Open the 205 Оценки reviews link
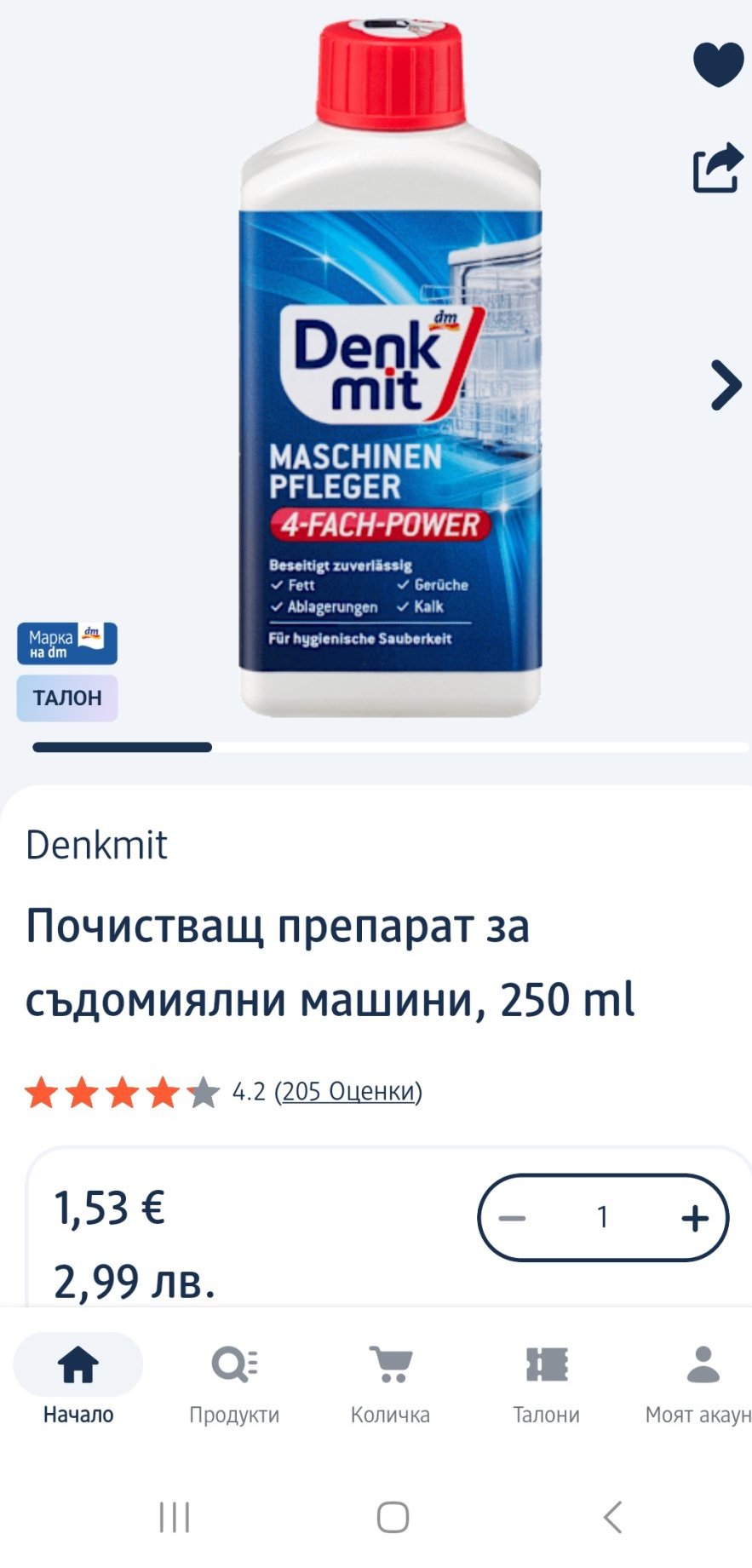The height and width of the screenshot is (1568, 752). 348,1091
